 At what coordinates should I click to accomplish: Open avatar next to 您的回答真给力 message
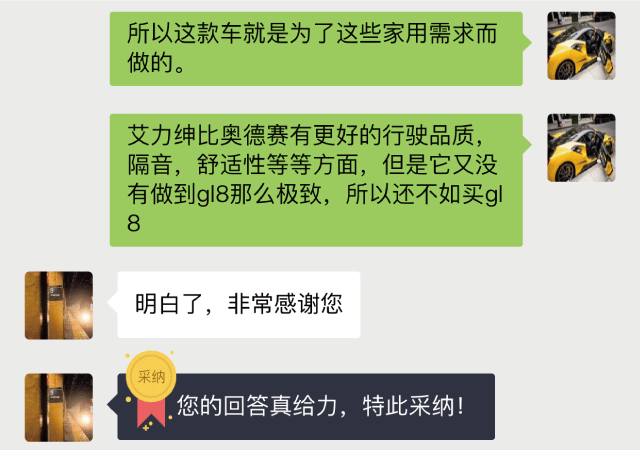pyautogui.click(x=59, y=406)
